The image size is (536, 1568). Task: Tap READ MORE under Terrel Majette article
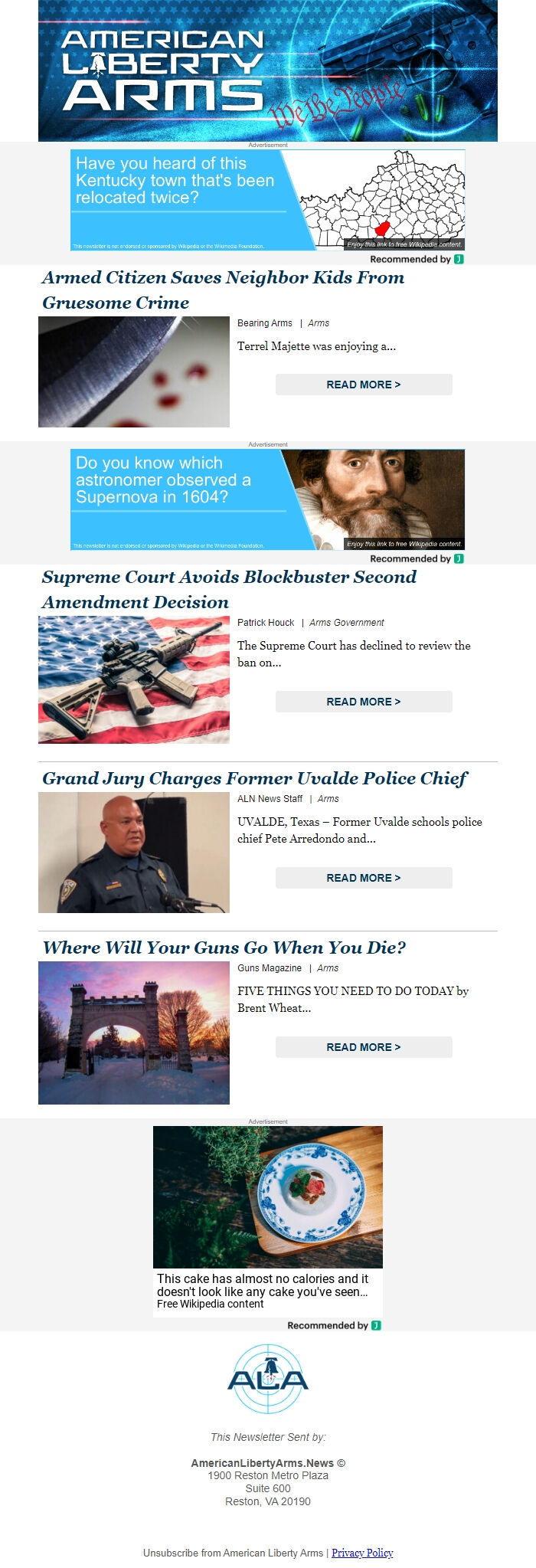[364, 385]
